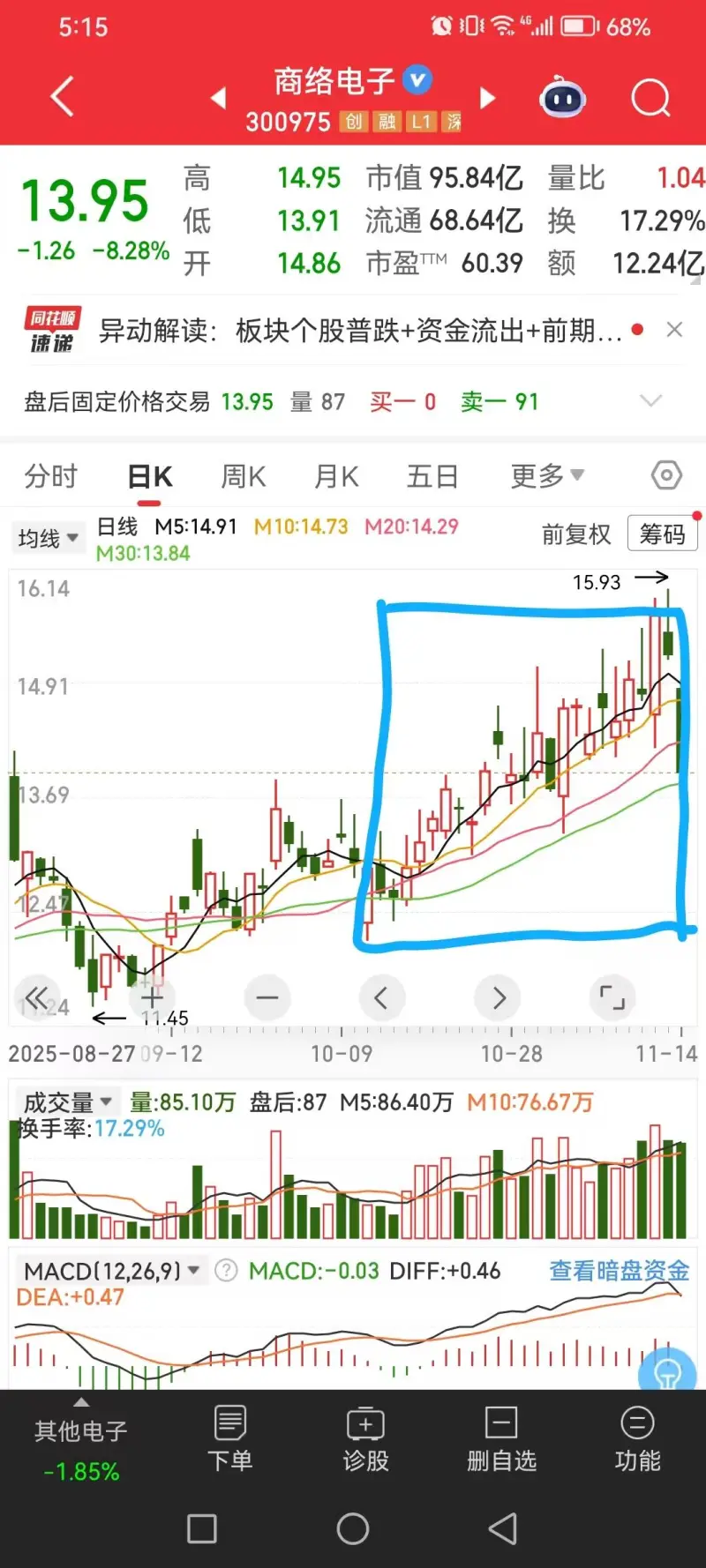Open the 诊股 stock diagnosis
The image size is (706, 1568).
click(x=365, y=1439)
